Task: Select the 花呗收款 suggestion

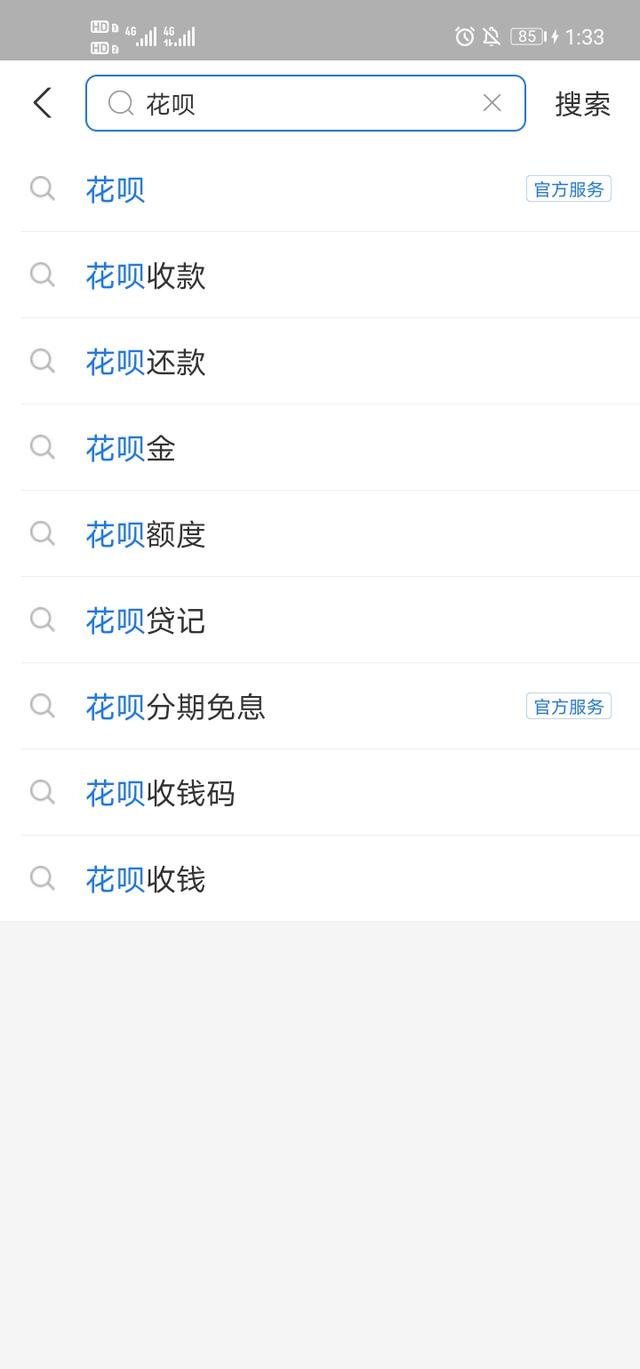Action: 320,275
